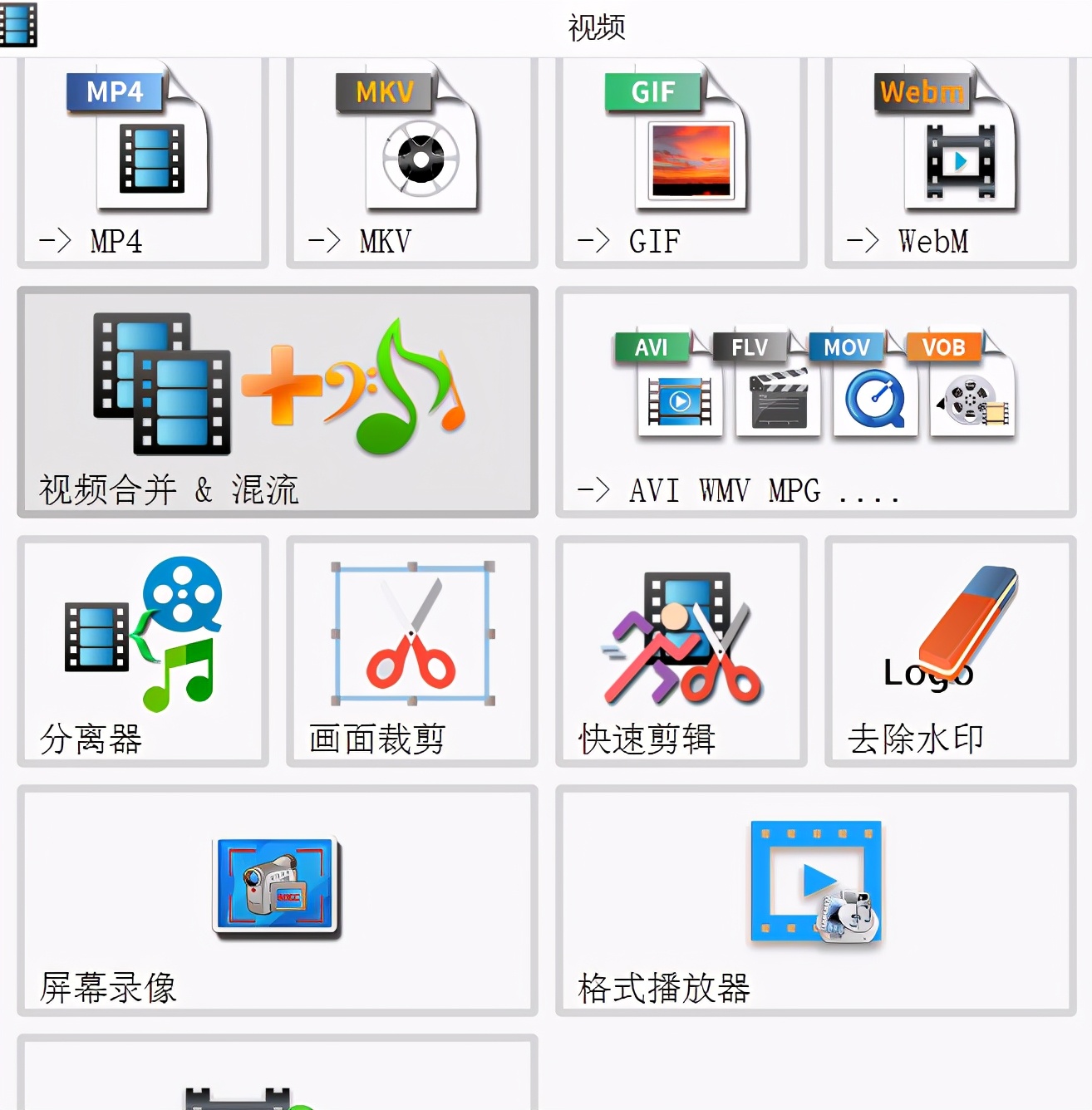Choose convert to GIF
Viewport: 1092px width, 1110px height.
pyautogui.click(x=681, y=162)
